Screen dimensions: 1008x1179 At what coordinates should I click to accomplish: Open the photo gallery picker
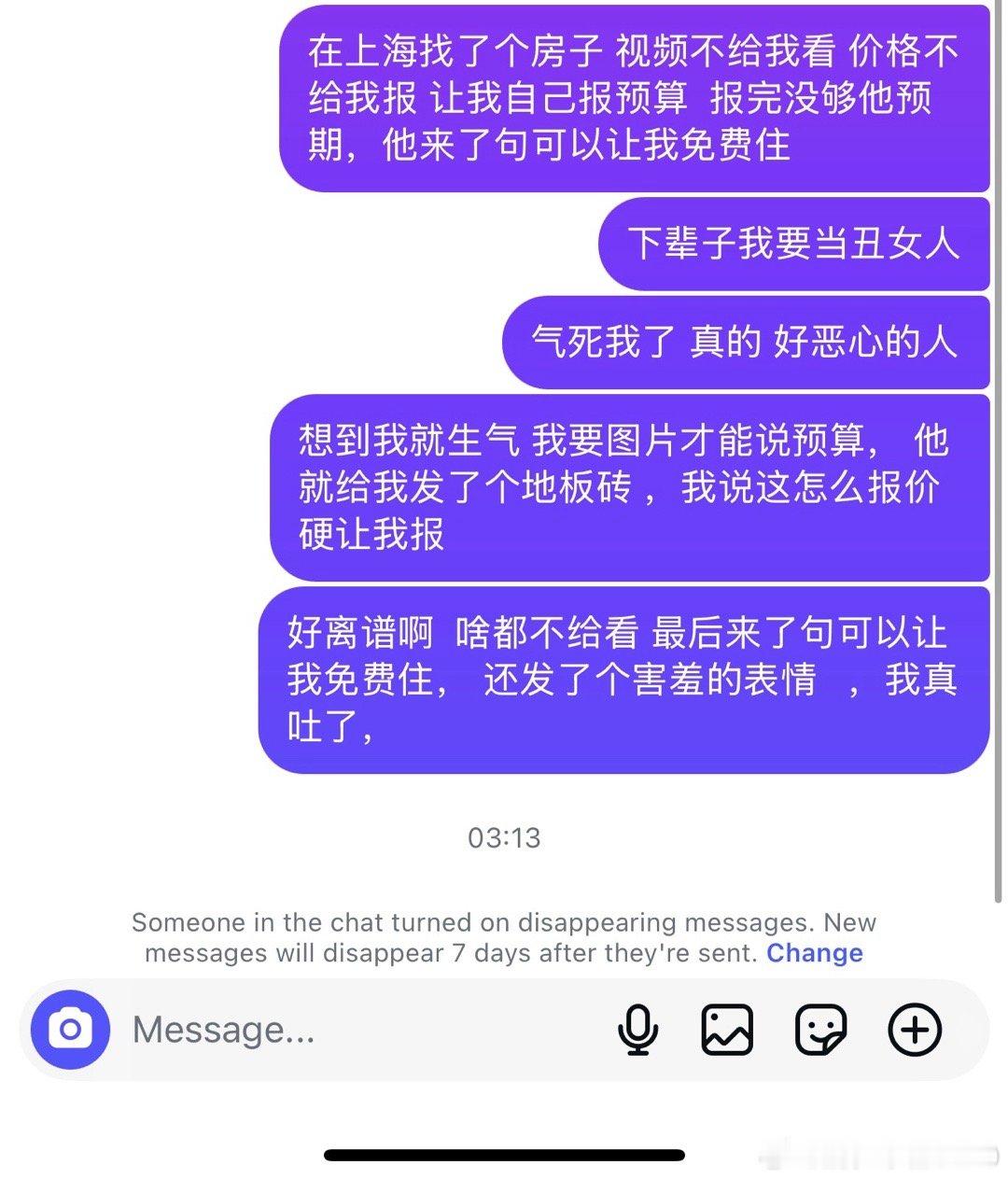pos(728,1030)
